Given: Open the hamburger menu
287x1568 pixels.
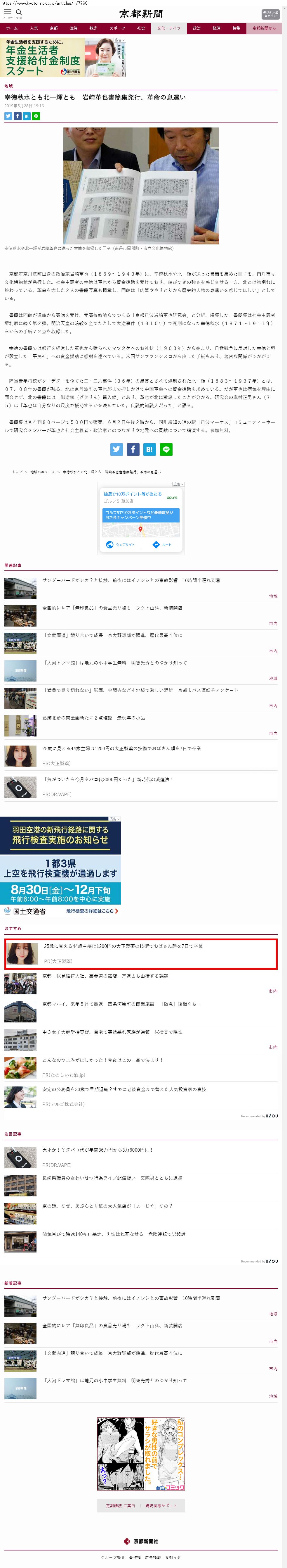Looking at the screenshot, I should click(x=7, y=12).
